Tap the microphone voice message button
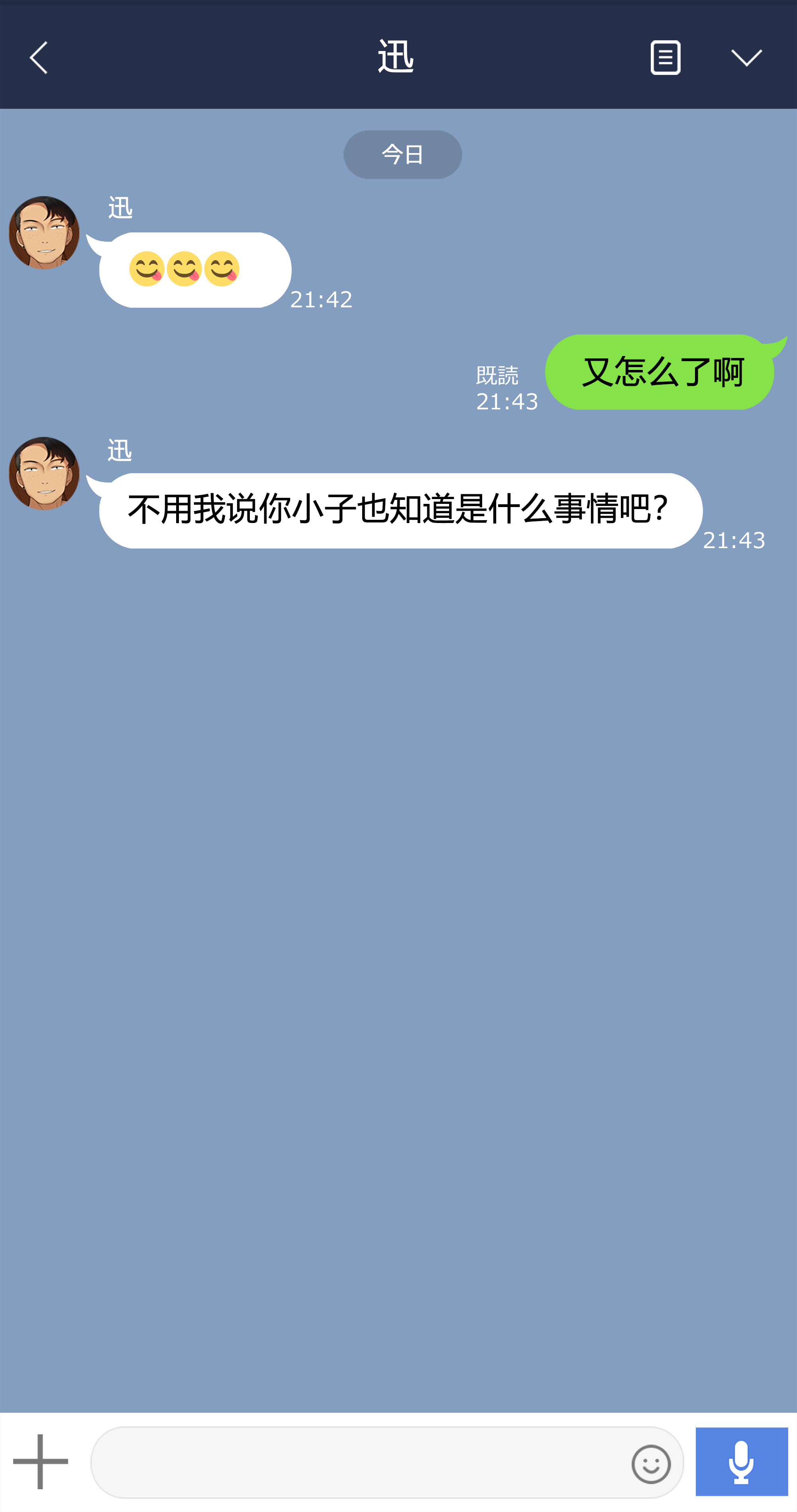 (741, 1461)
